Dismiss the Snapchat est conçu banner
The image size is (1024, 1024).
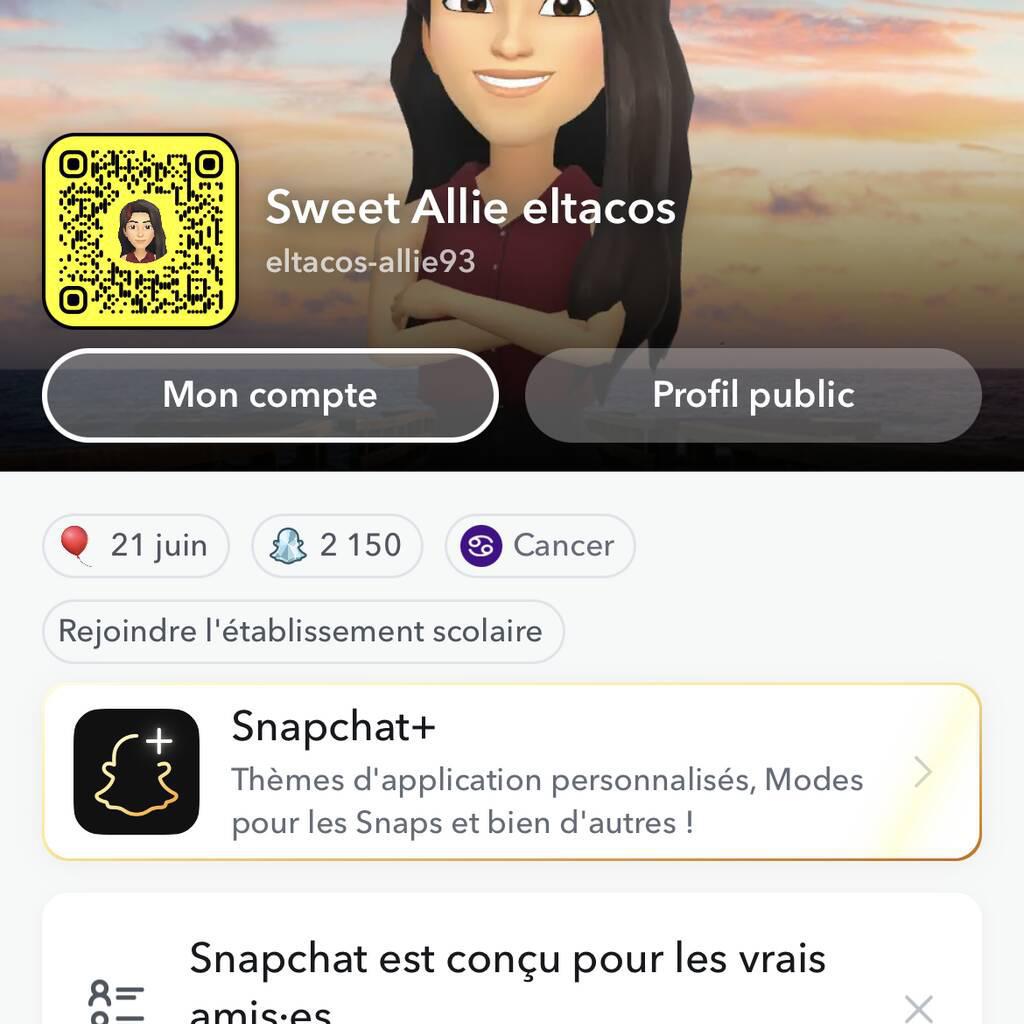[918, 1008]
